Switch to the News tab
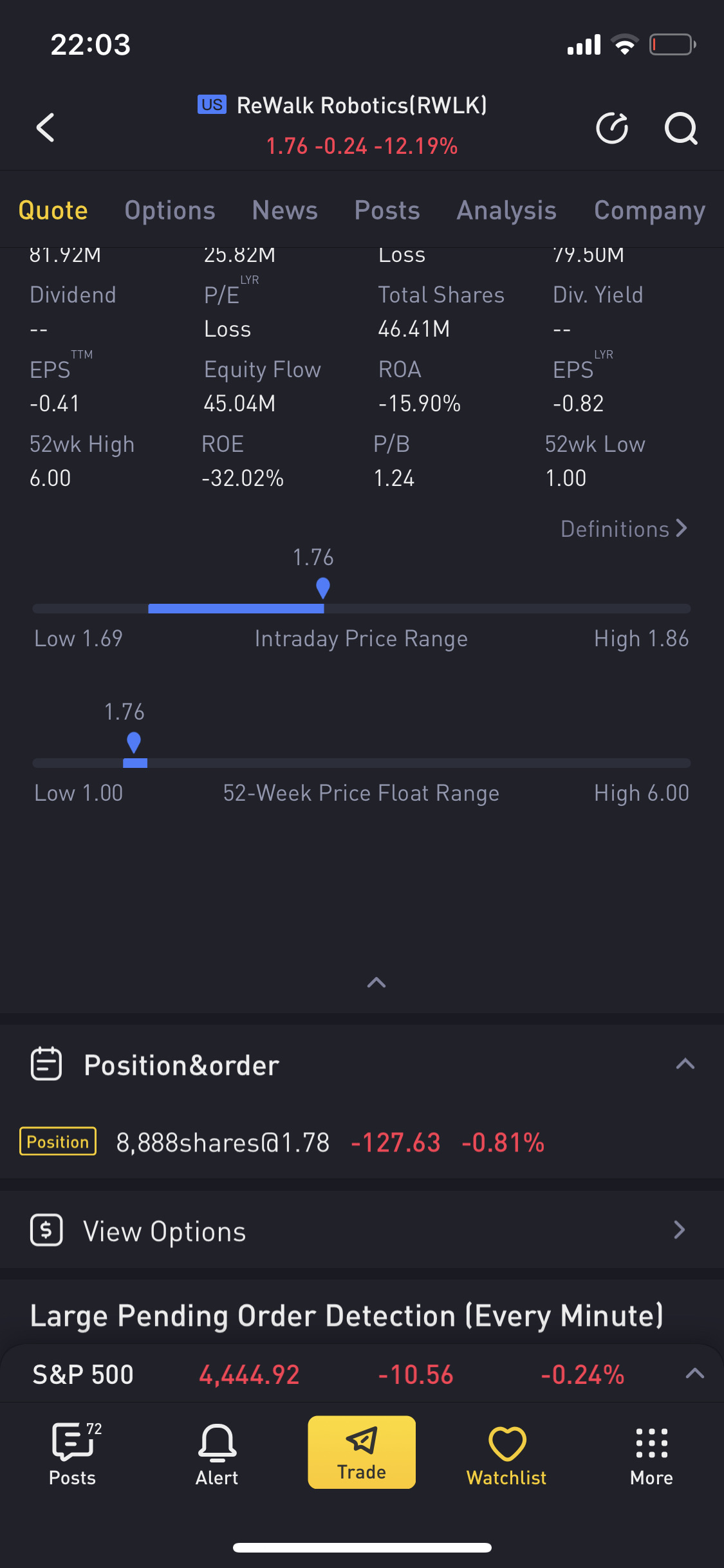Image resolution: width=724 pixels, height=1568 pixels. (285, 210)
